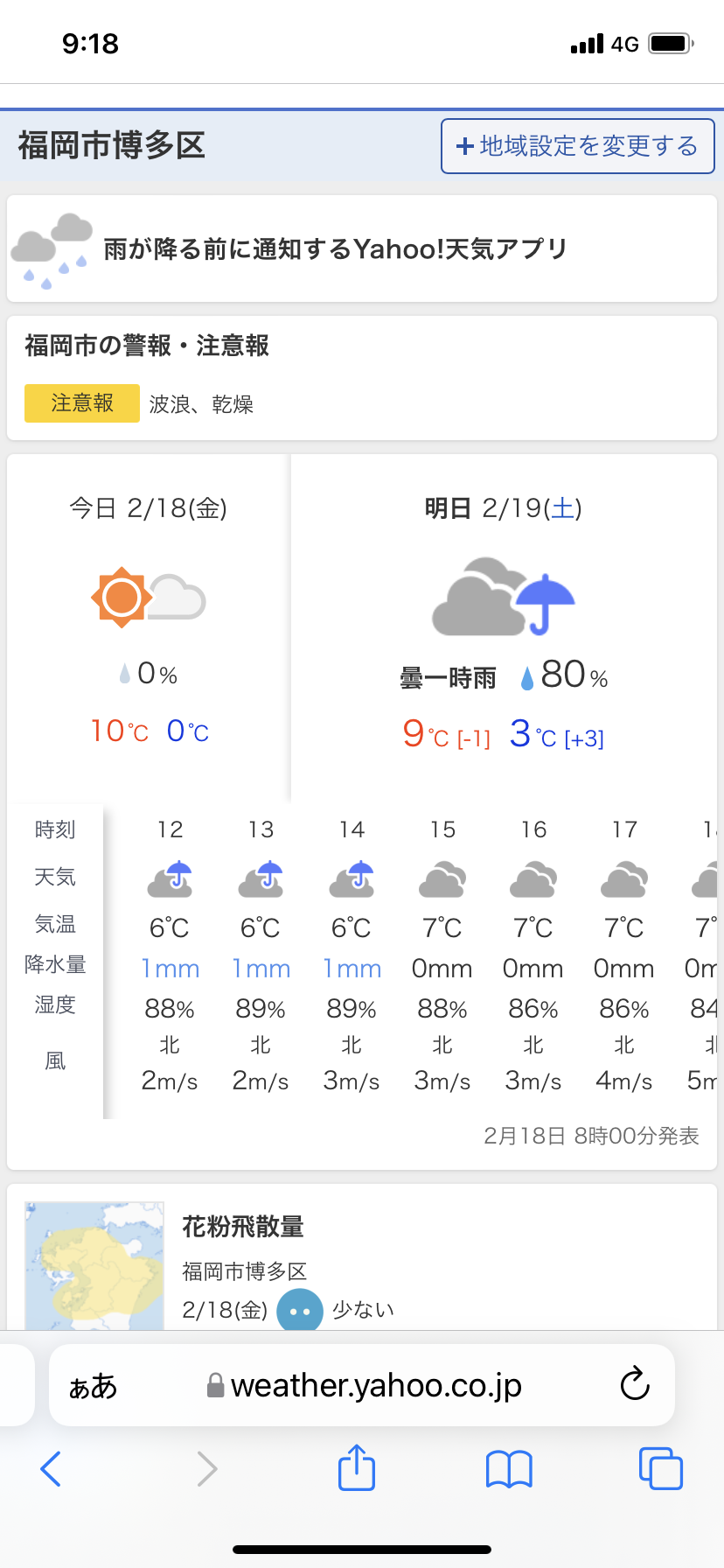
Task: Tap the ぁあ reader settings button
Action: (93, 1386)
